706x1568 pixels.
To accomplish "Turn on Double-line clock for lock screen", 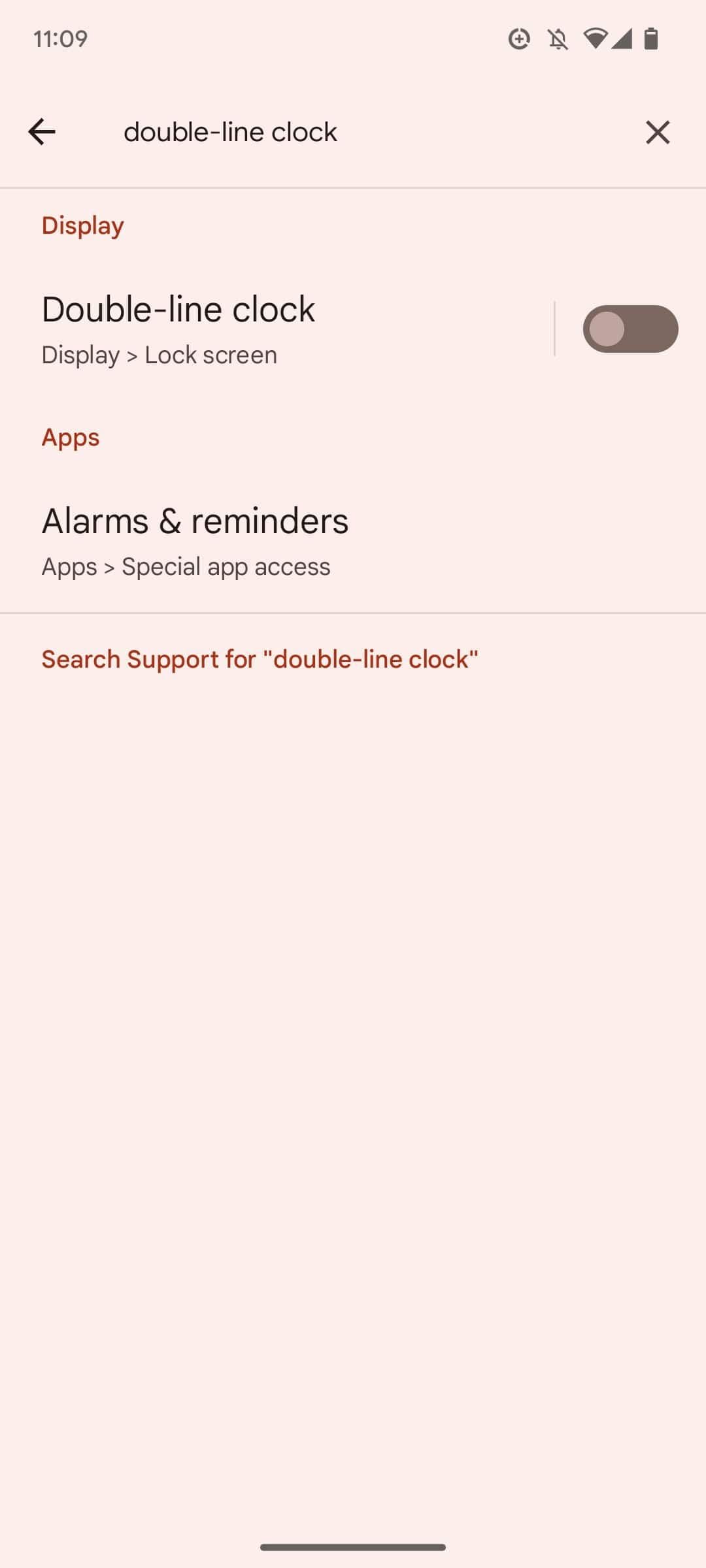I will click(630, 329).
